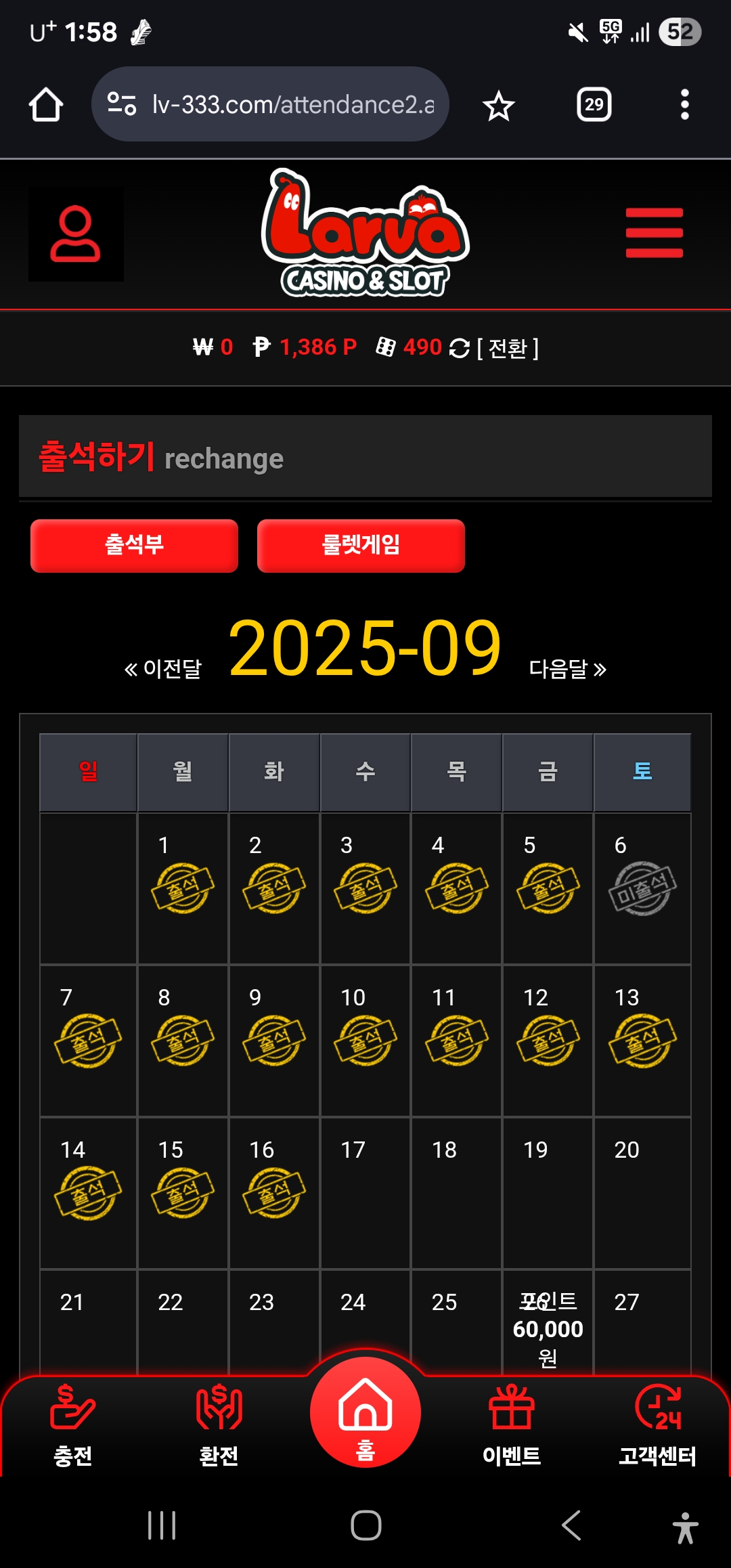
Task: Tap the system back button
Action: [571, 1525]
